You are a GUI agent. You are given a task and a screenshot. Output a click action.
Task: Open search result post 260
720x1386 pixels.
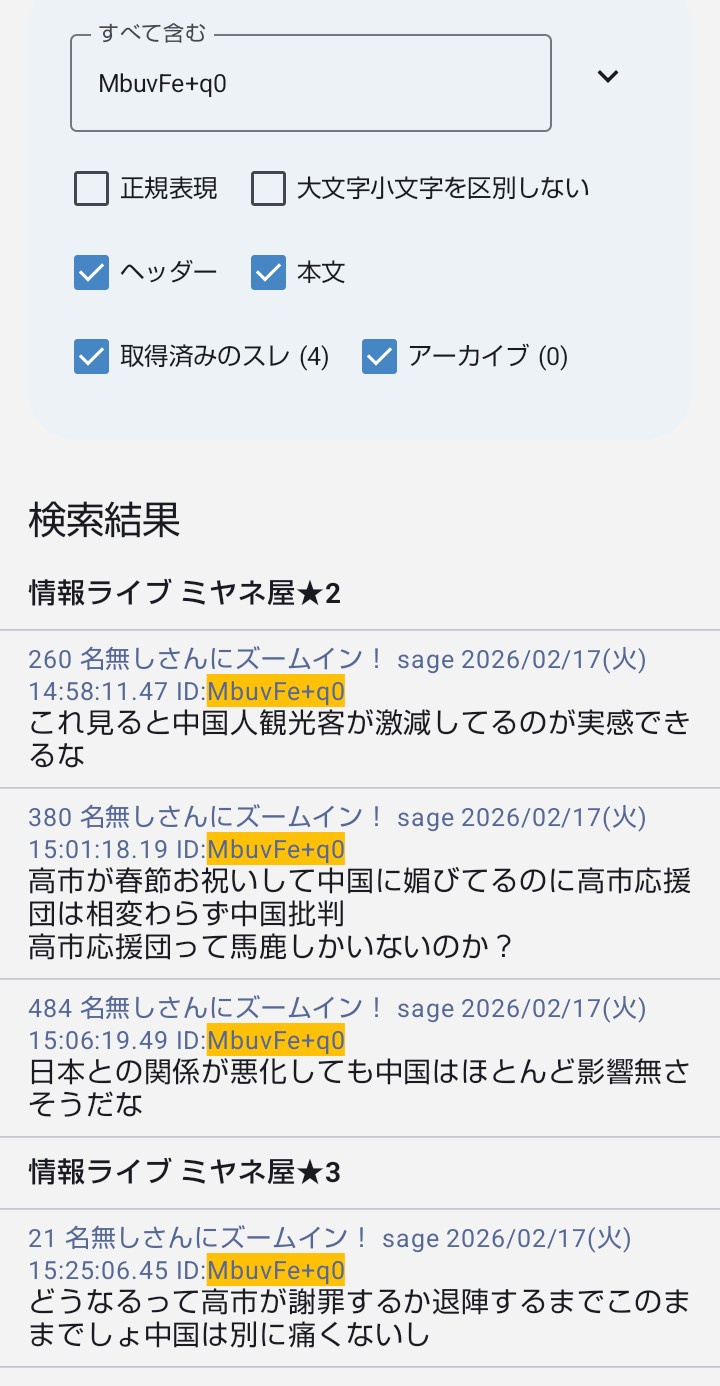tap(359, 707)
